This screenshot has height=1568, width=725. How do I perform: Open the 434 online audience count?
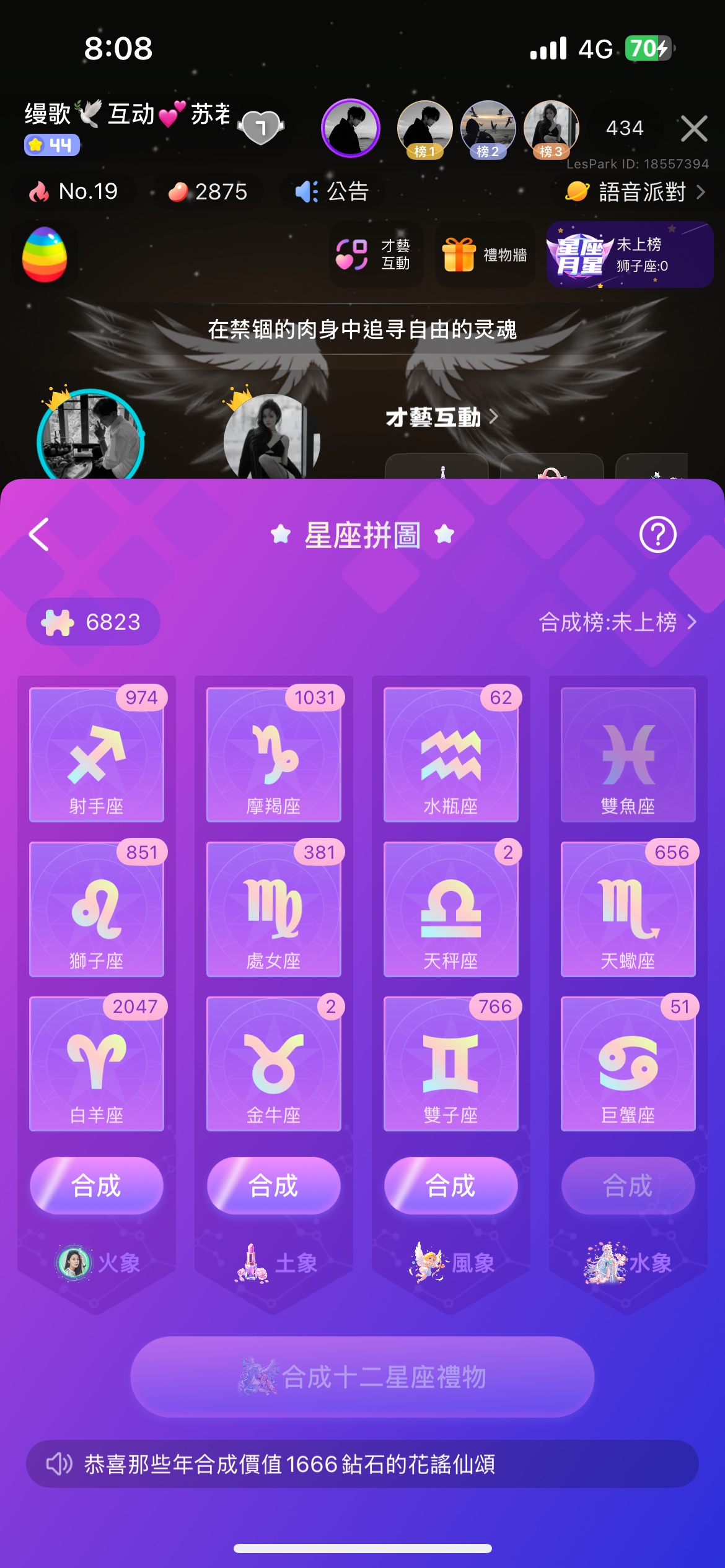pyautogui.click(x=625, y=128)
